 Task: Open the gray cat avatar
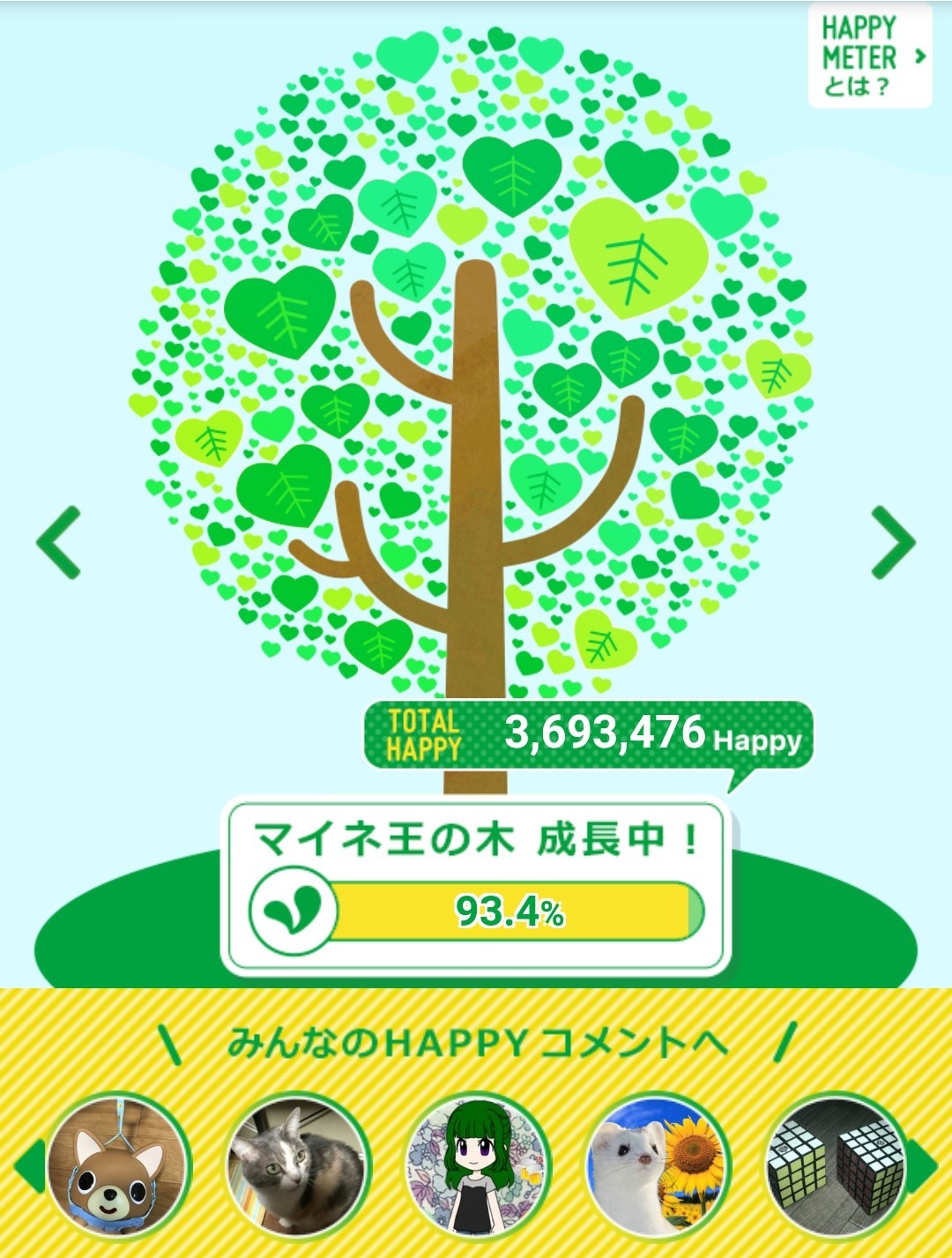[x=298, y=1167]
